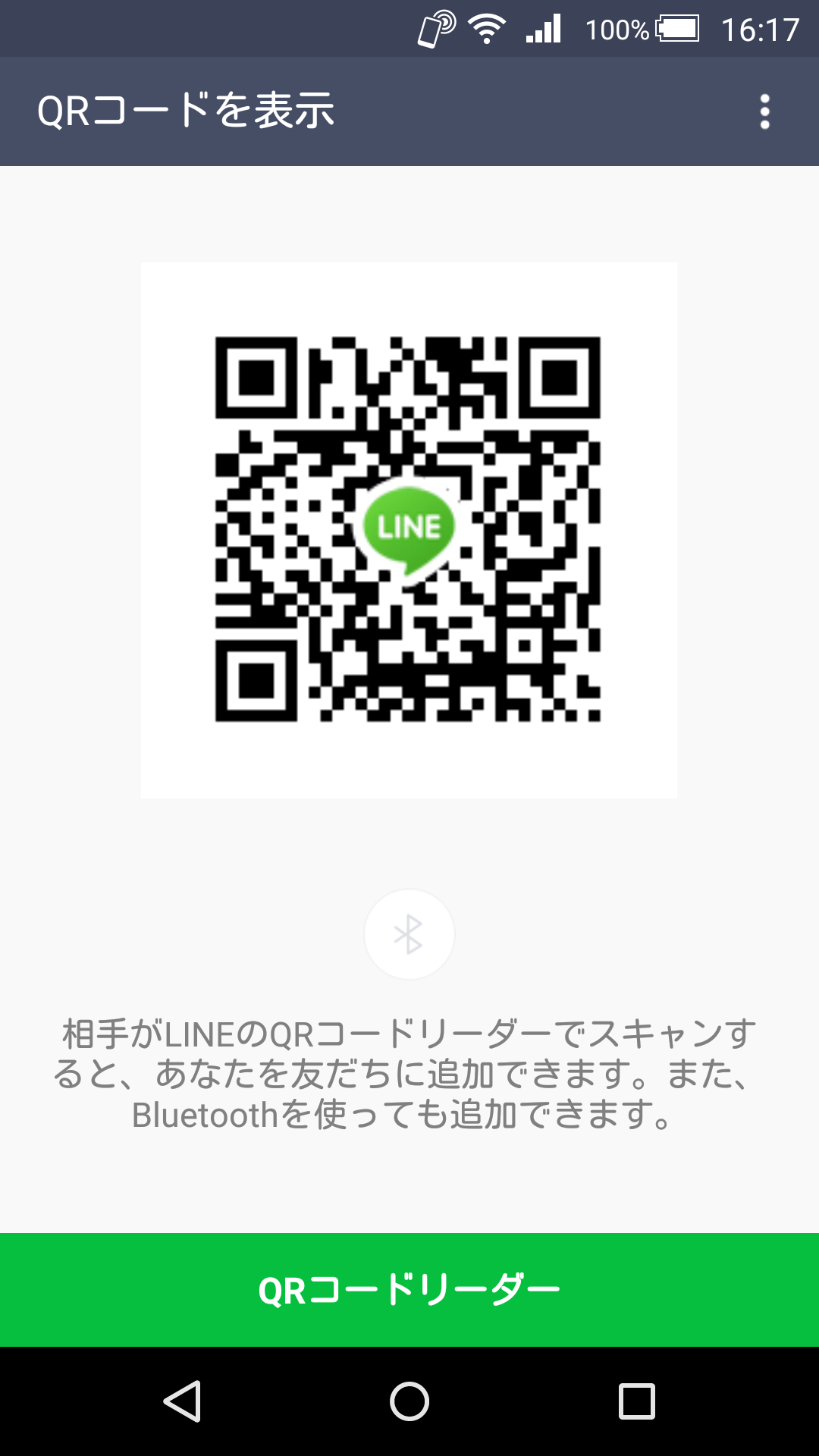The width and height of the screenshot is (819, 1456).
Task: Open the QRコードリーダー button
Action: point(409,1289)
